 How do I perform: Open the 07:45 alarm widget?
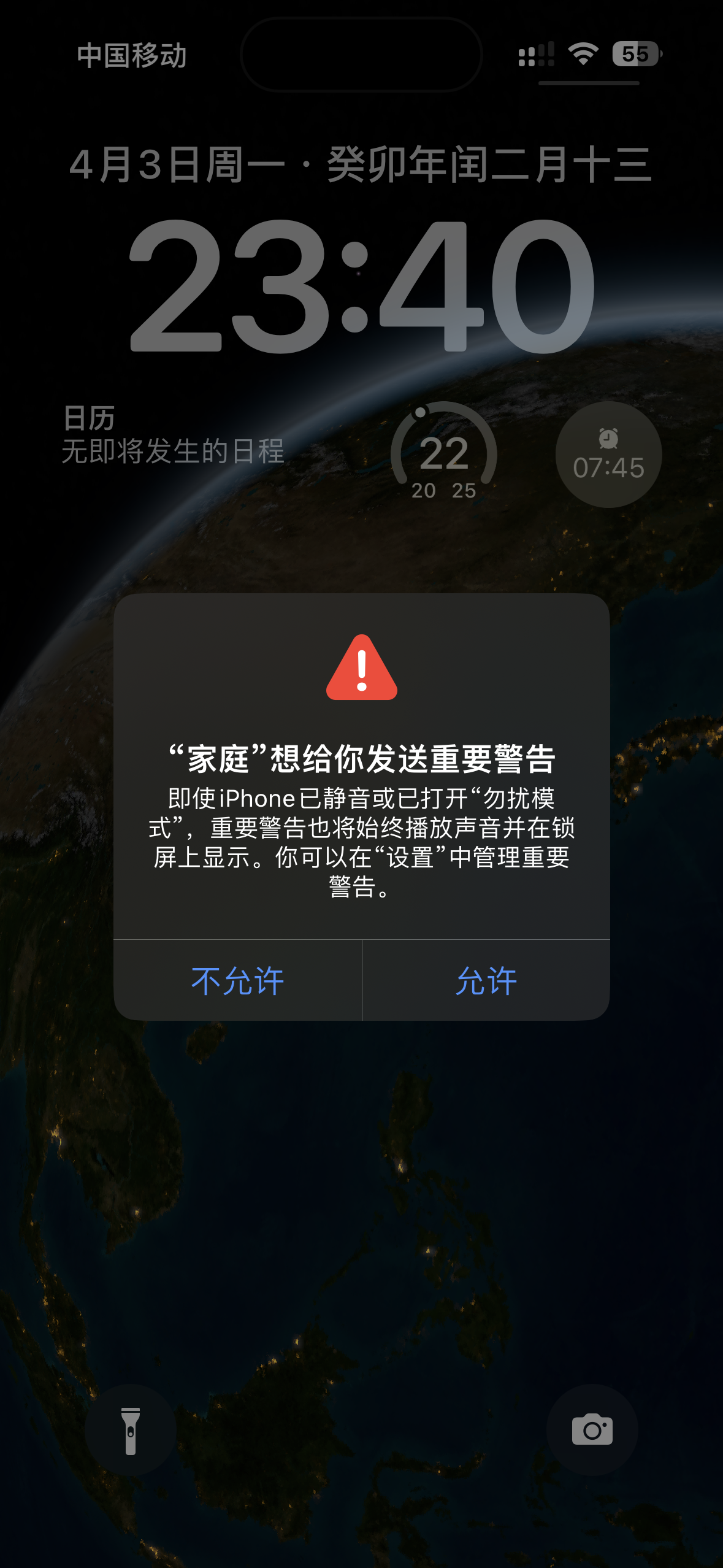pyautogui.click(x=608, y=455)
